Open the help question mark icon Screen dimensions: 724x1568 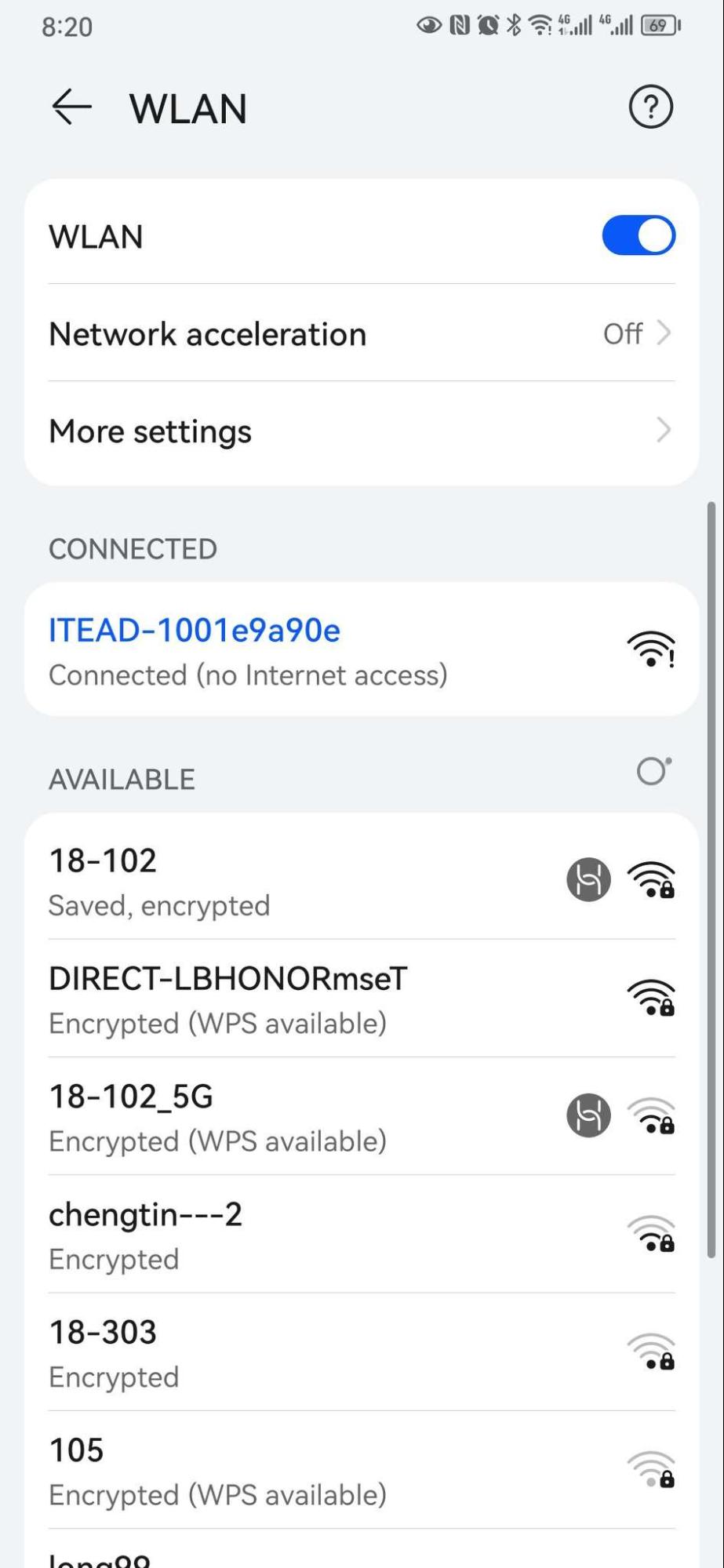tap(650, 107)
